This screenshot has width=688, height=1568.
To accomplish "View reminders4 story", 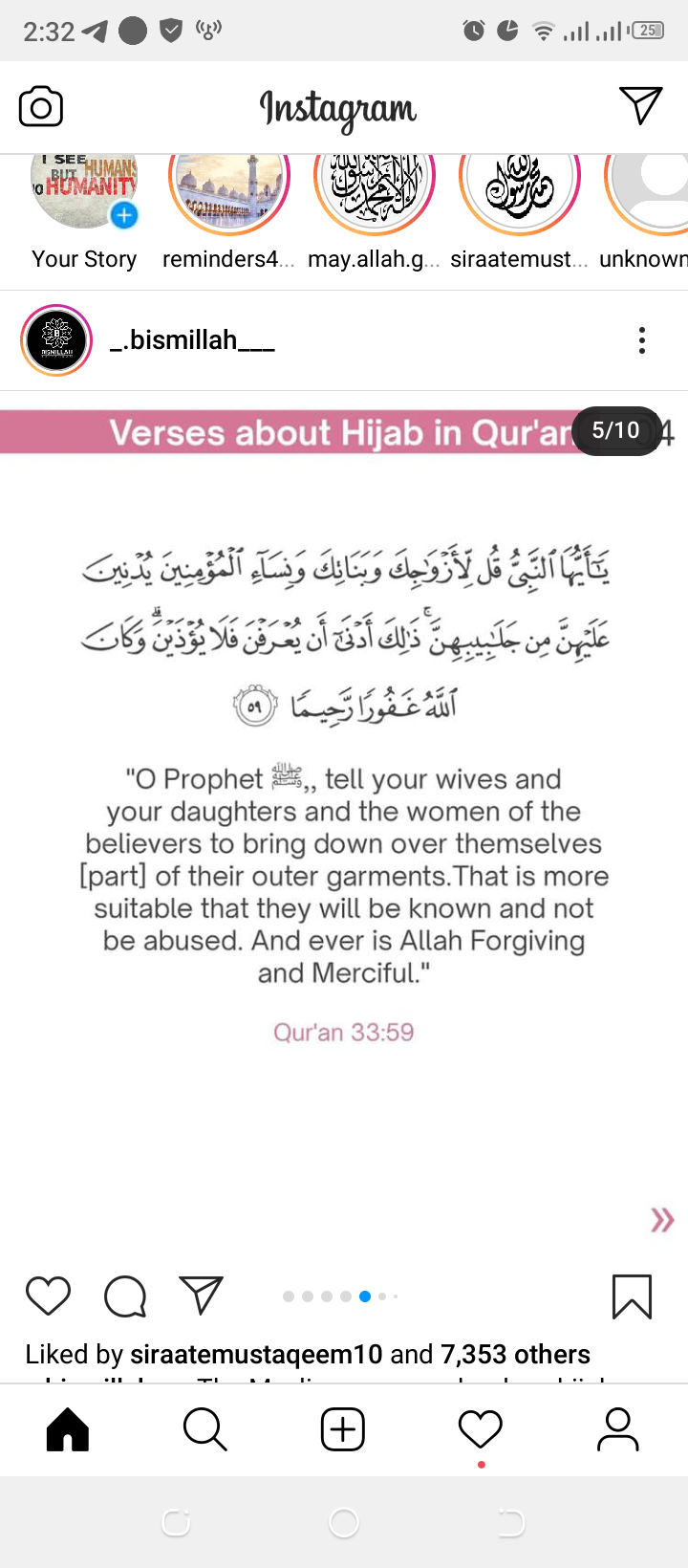I will 229,184.
